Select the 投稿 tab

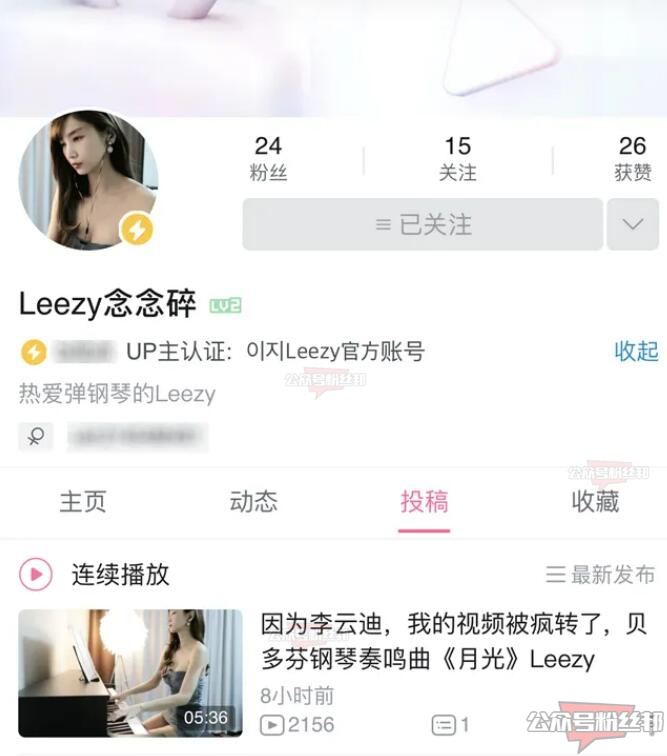coord(424,502)
